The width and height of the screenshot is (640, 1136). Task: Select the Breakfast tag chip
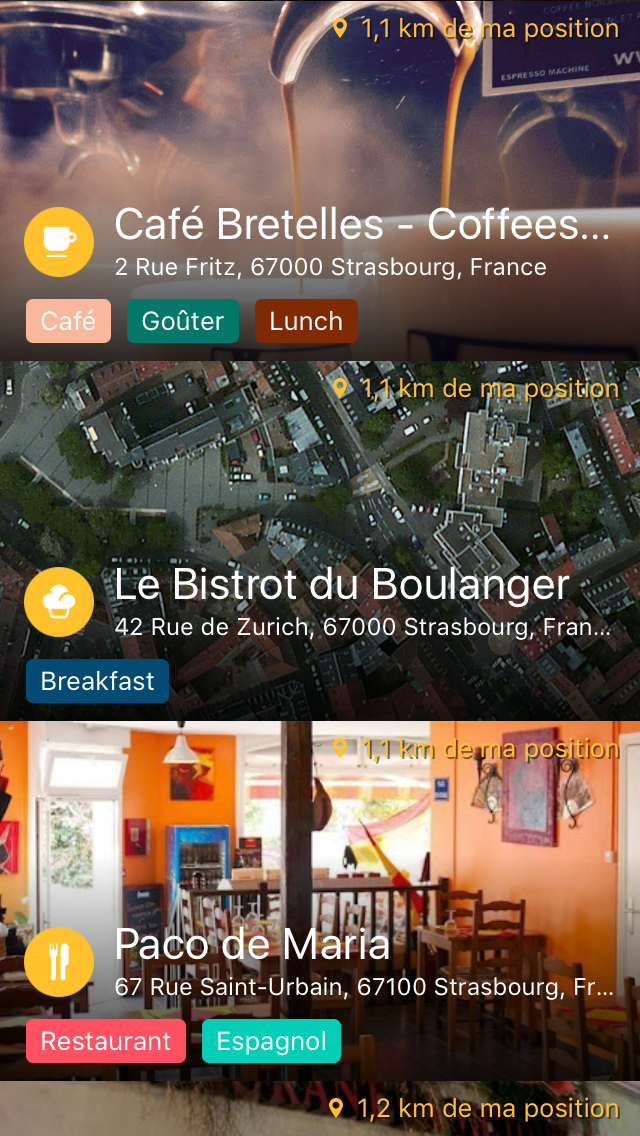[98, 681]
